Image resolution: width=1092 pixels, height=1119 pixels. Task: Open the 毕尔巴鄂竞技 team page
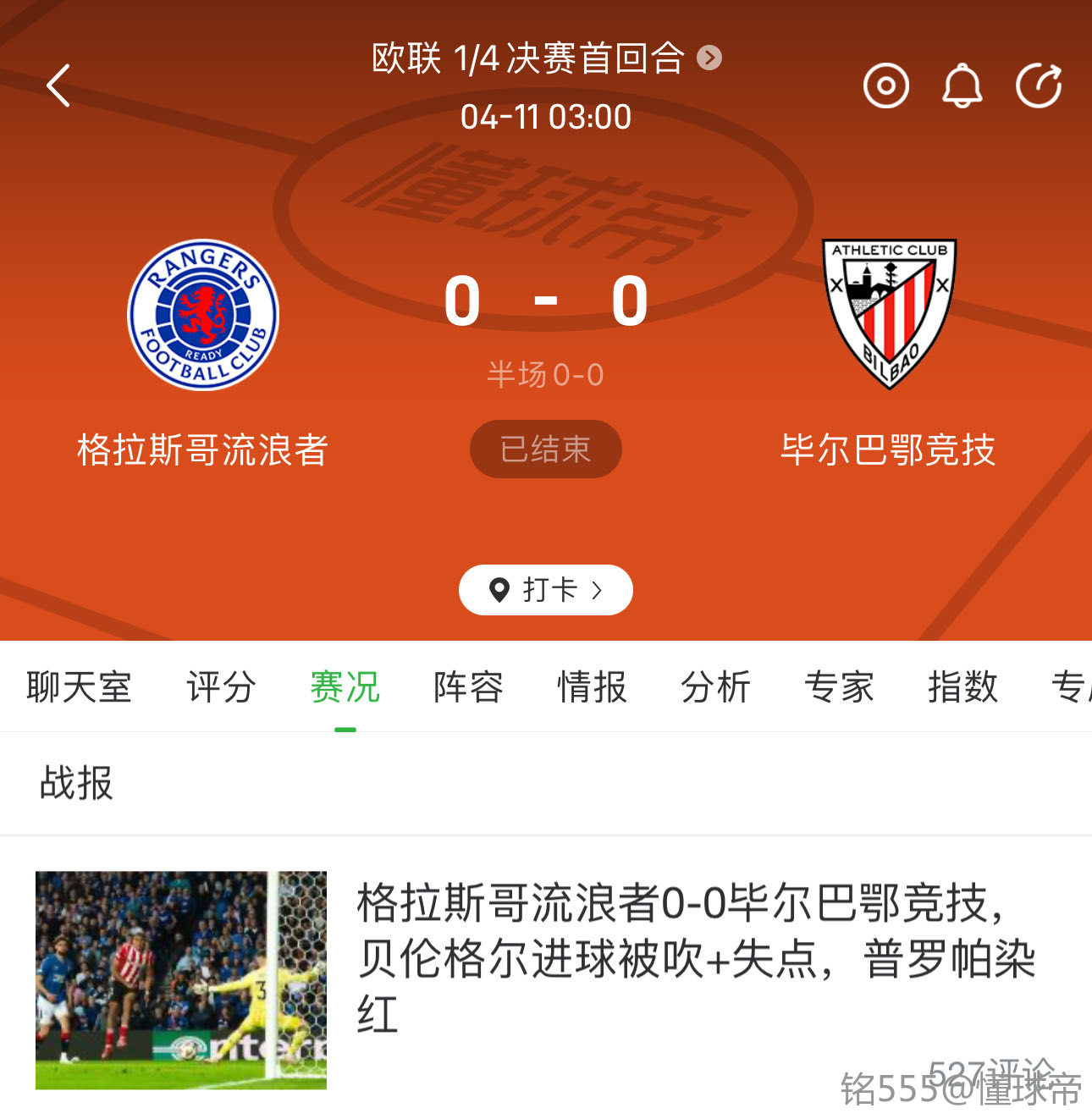889,315
